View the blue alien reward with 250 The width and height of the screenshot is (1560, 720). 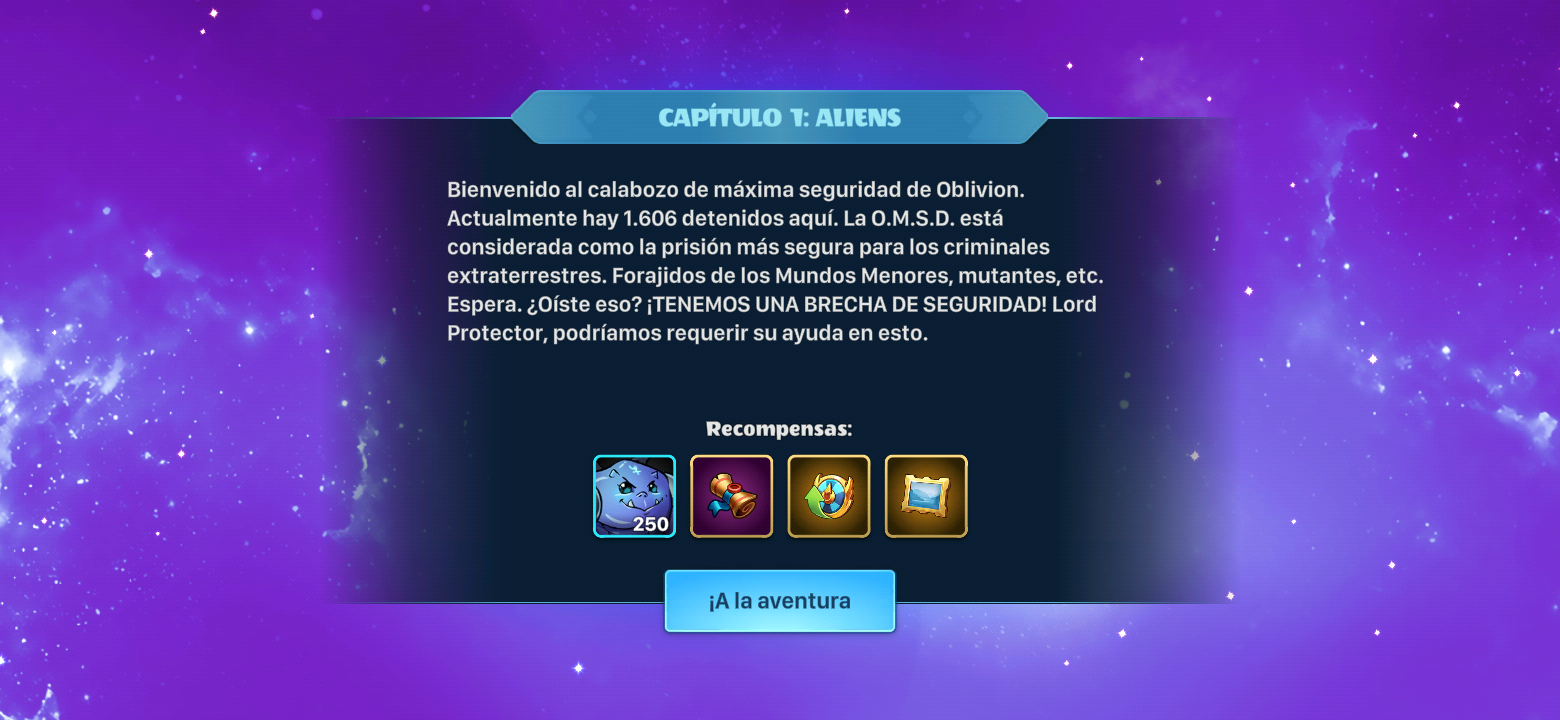[x=634, y=496]
